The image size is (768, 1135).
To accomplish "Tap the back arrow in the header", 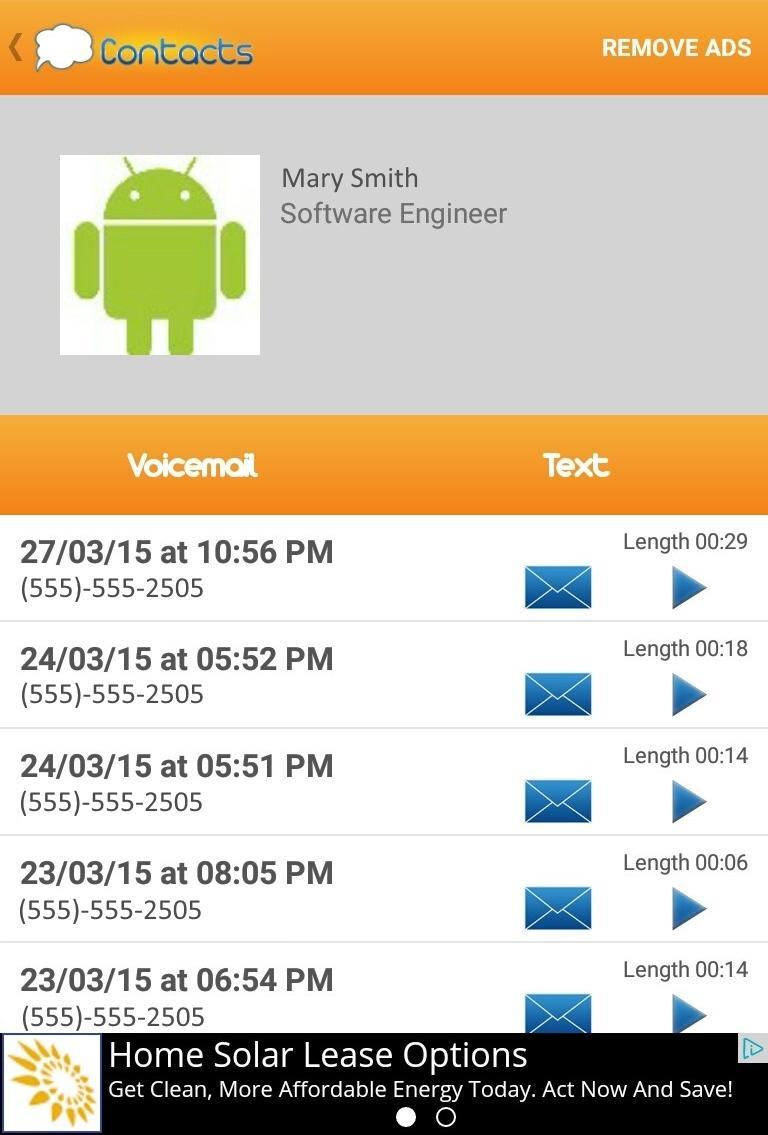I will [x=14, y=47].
